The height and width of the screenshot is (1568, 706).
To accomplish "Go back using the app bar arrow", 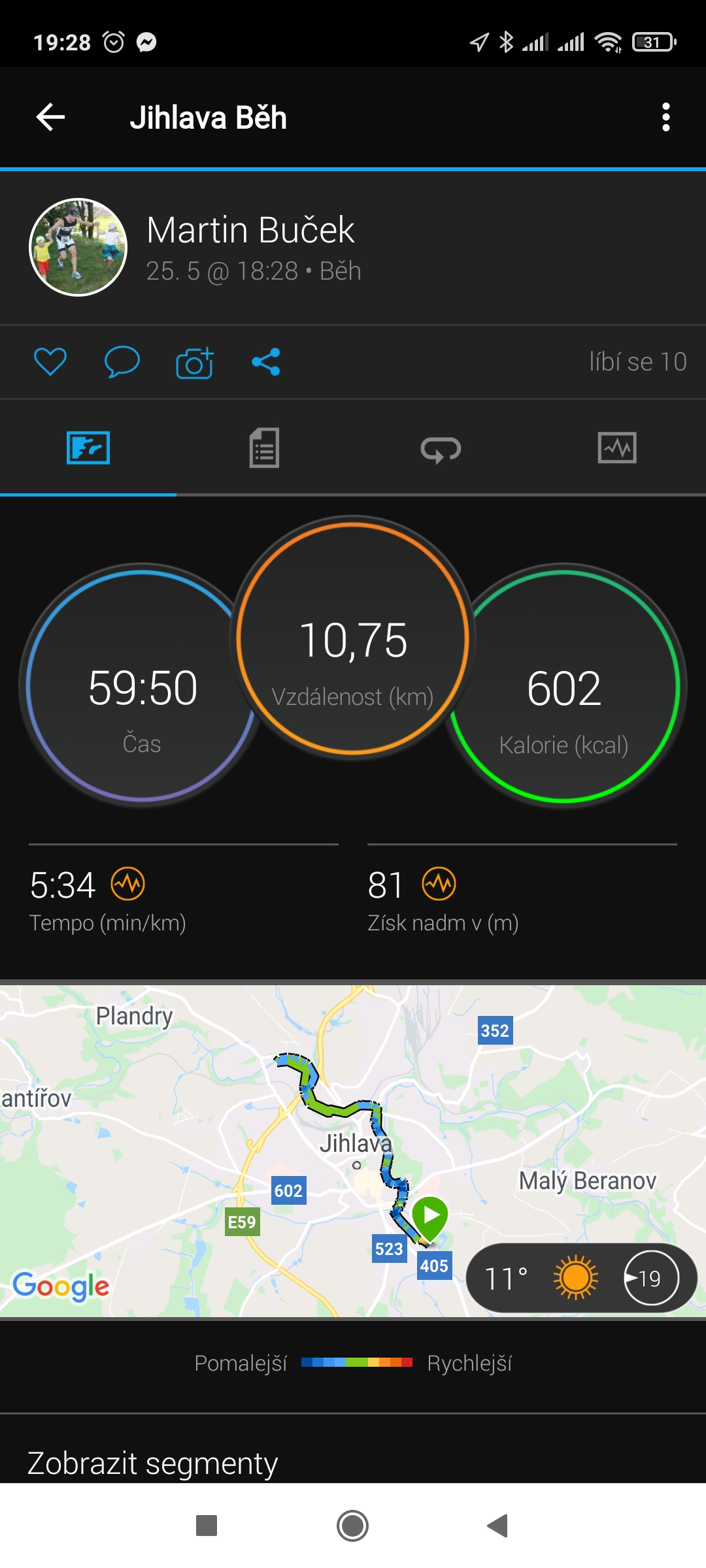I will coord(50,118).
